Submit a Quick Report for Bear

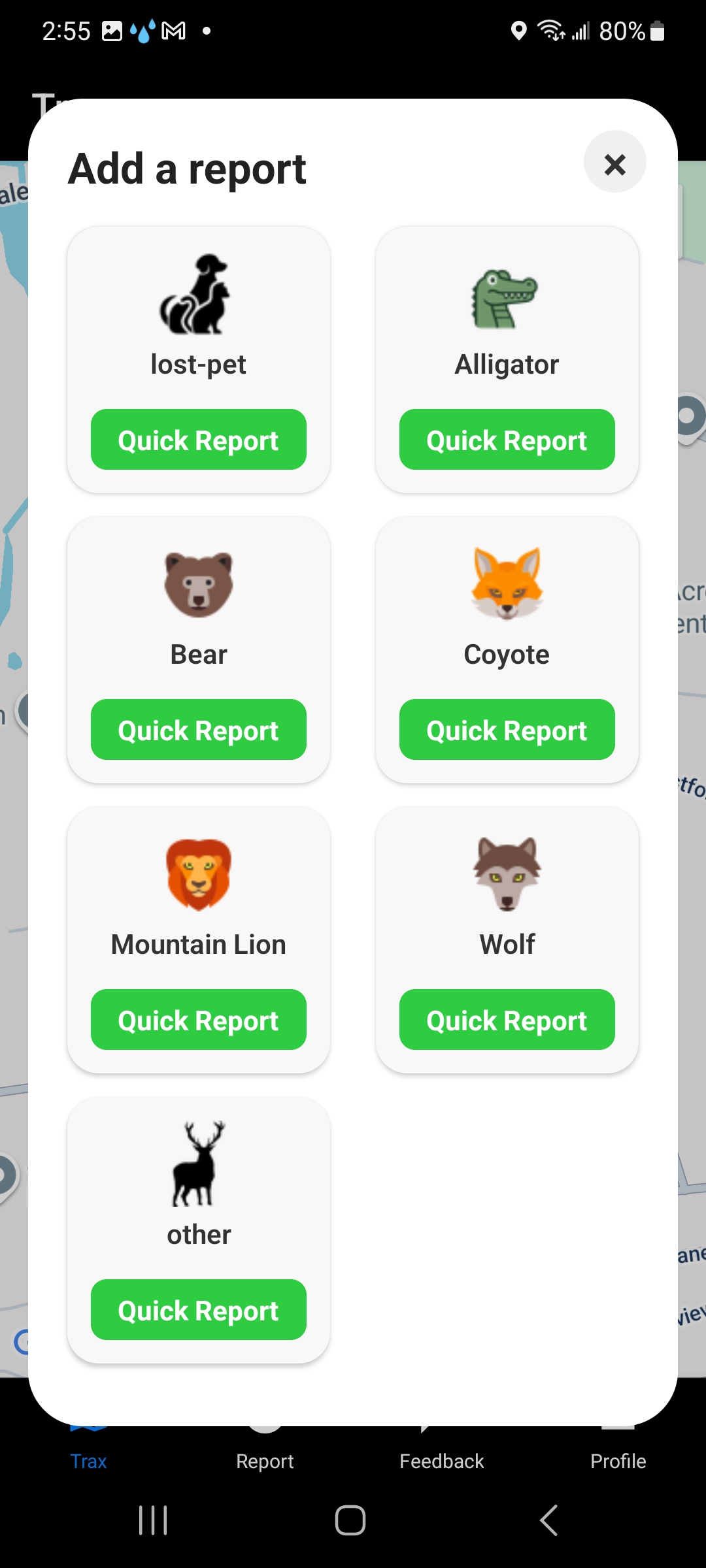point(198,730)
